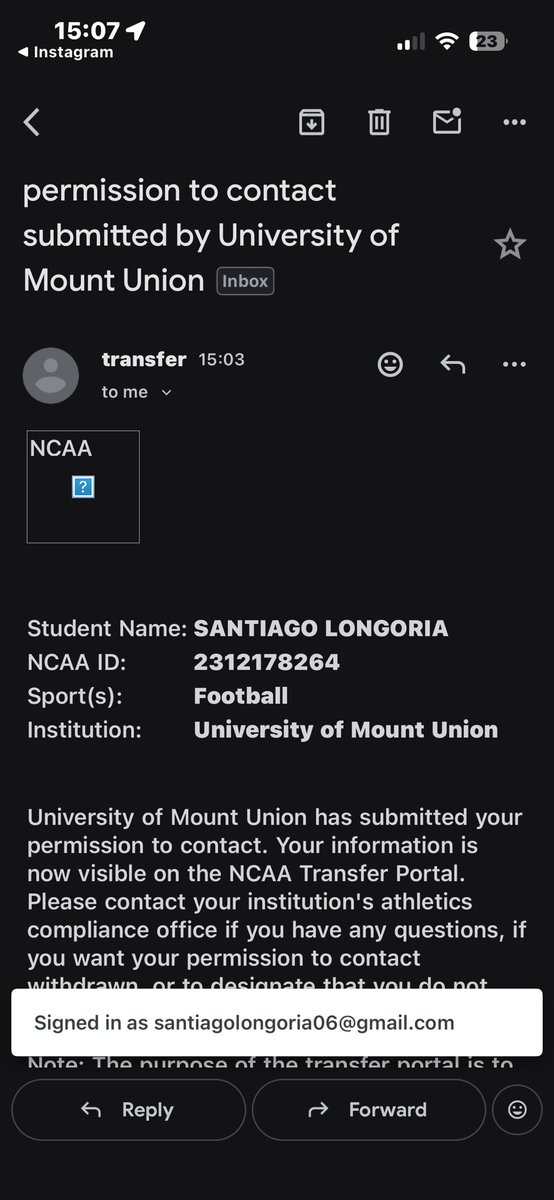Image resolution: width=554 pixels, height=1200 pixels.
Task: Go back to the inbox list
Action: [32, 122]
